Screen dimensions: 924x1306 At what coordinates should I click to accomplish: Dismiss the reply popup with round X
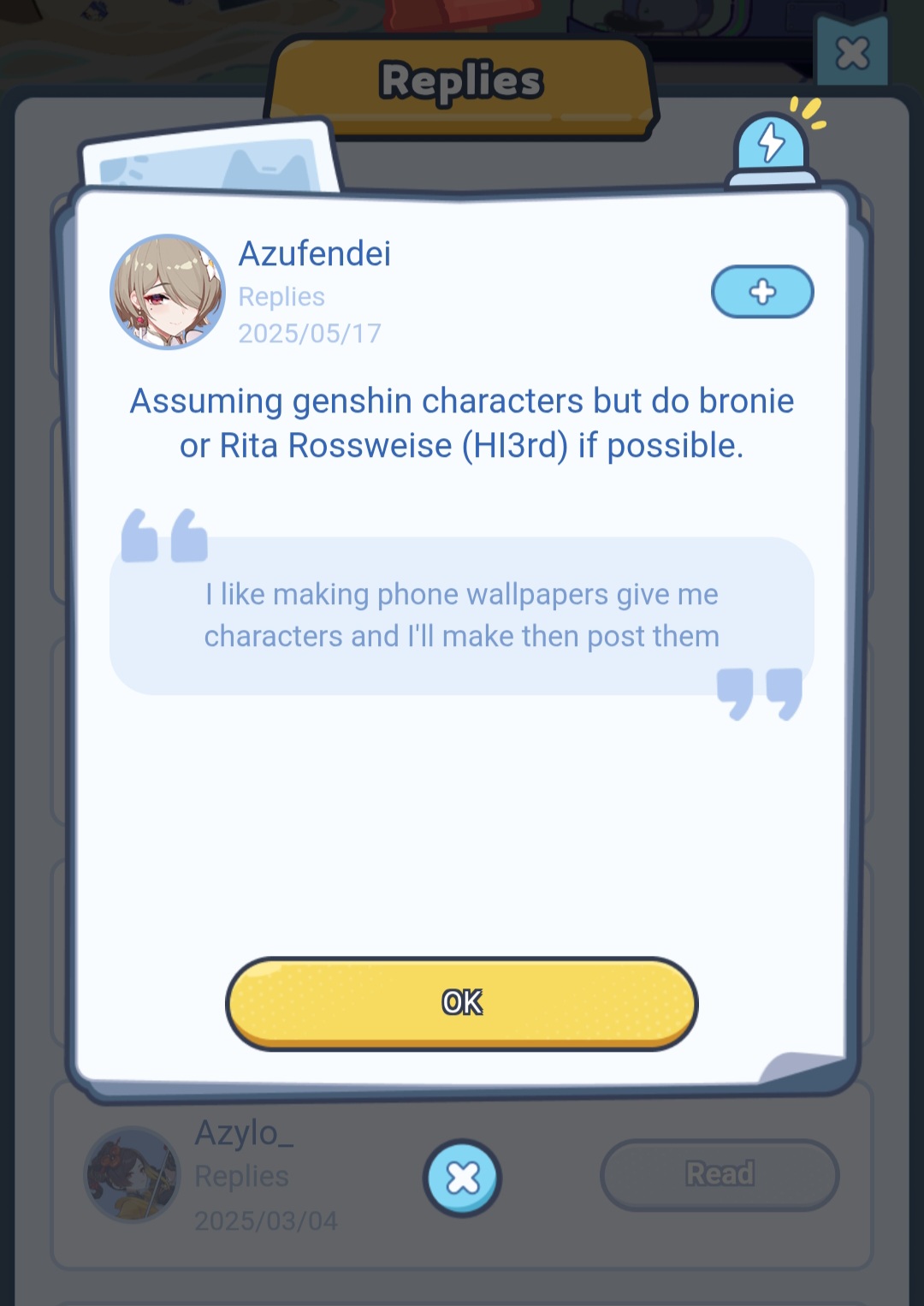(462, 1178)
